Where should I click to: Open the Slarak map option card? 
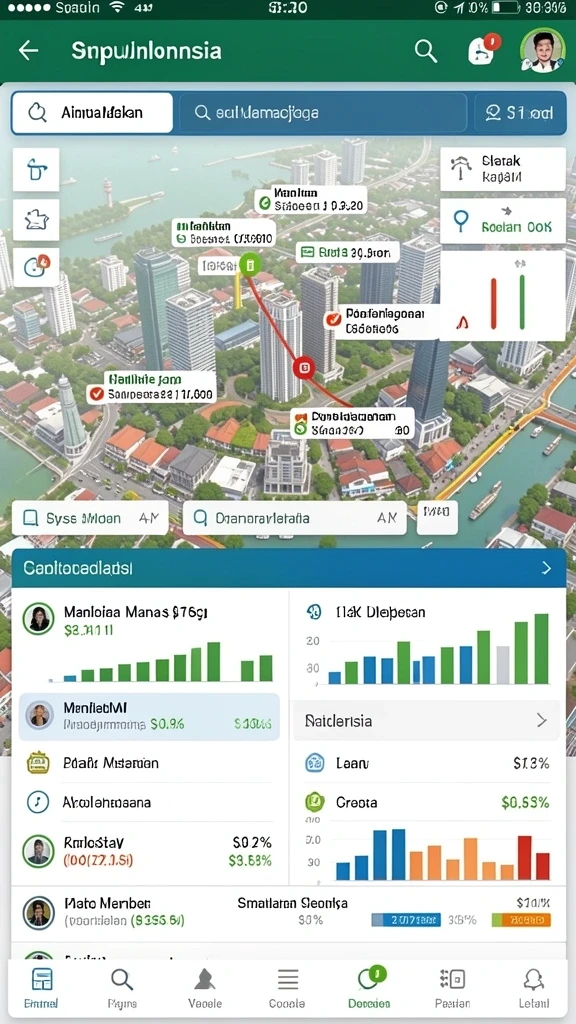tap(503, 168)
